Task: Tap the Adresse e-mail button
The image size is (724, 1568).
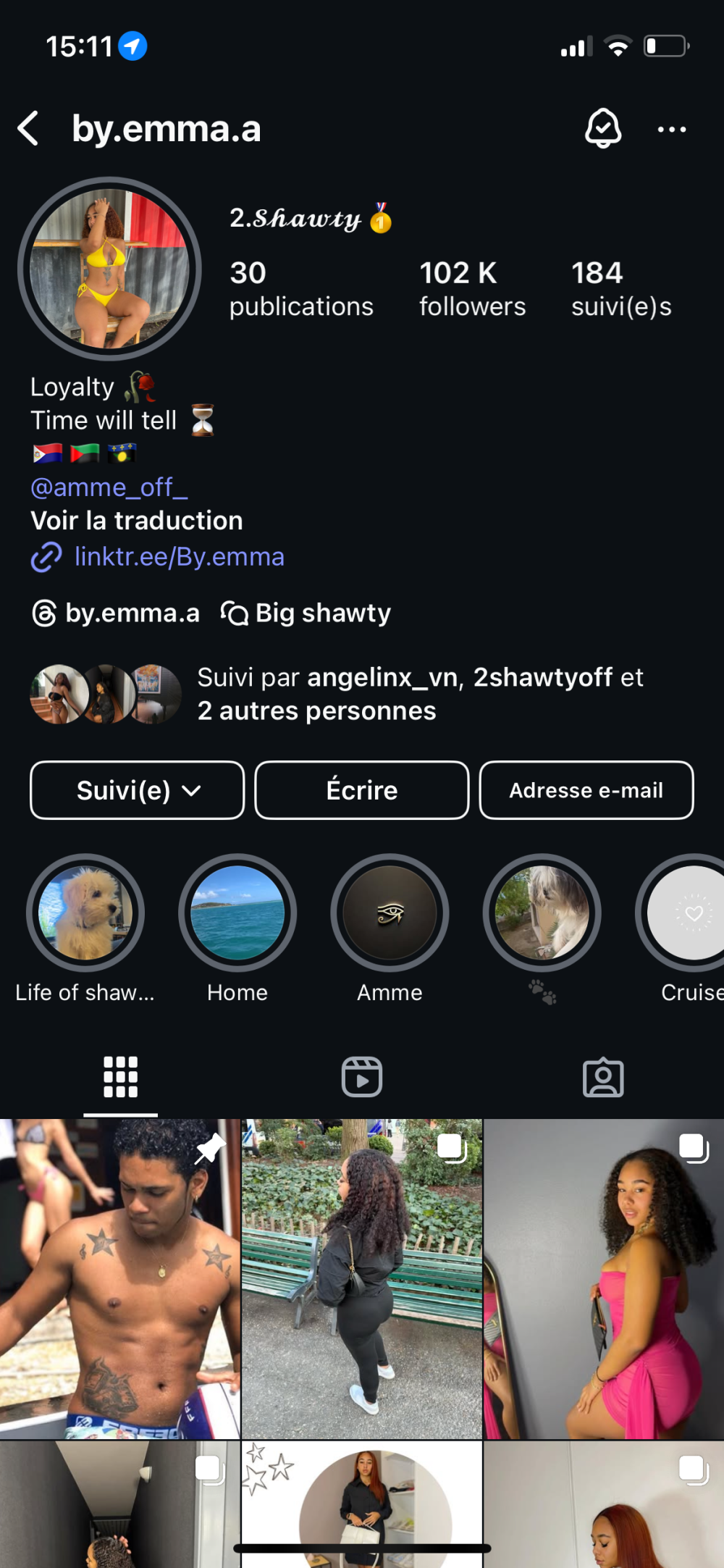Action: coord(586,790)
